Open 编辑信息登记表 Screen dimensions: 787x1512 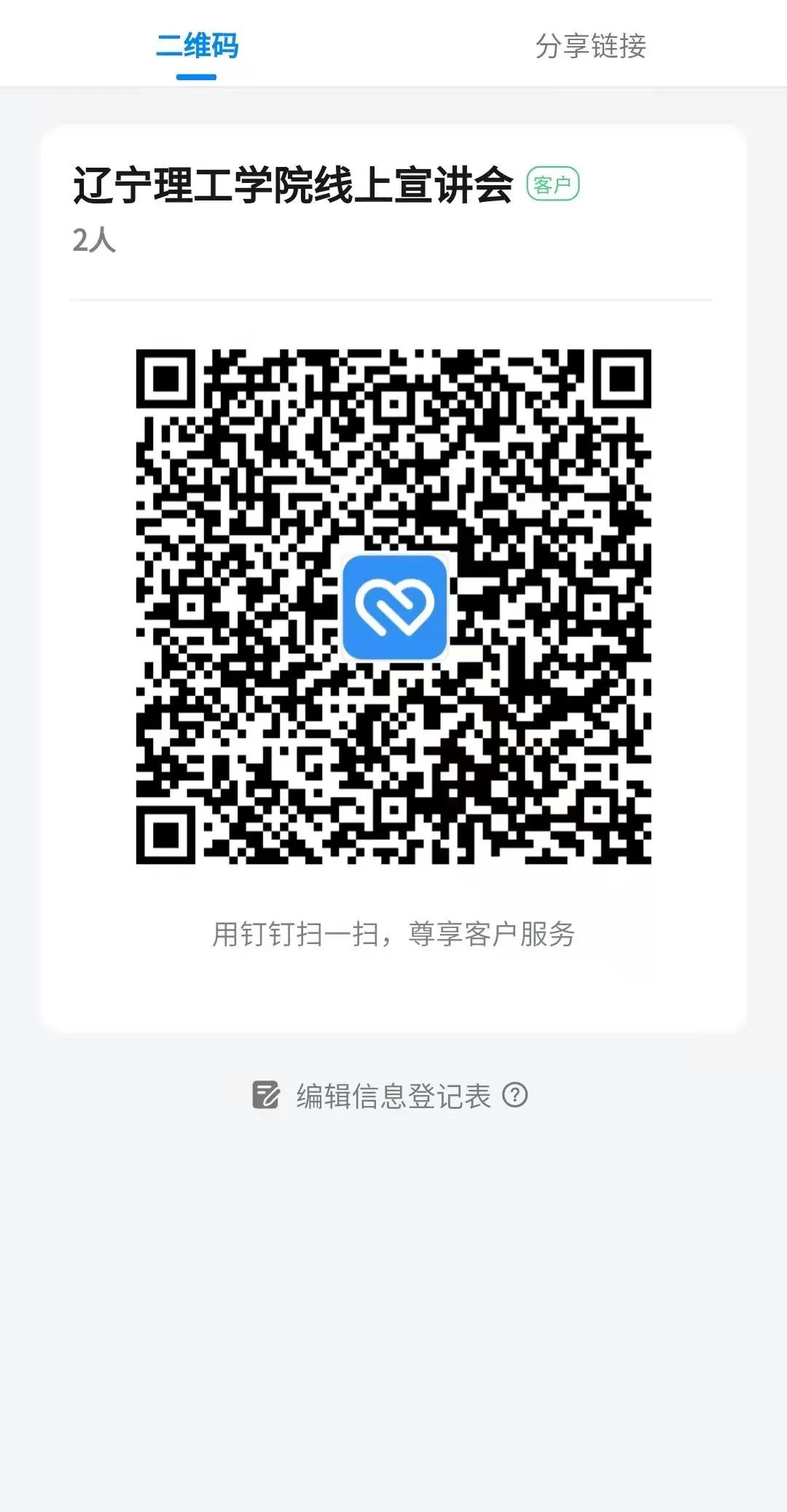372,1096
